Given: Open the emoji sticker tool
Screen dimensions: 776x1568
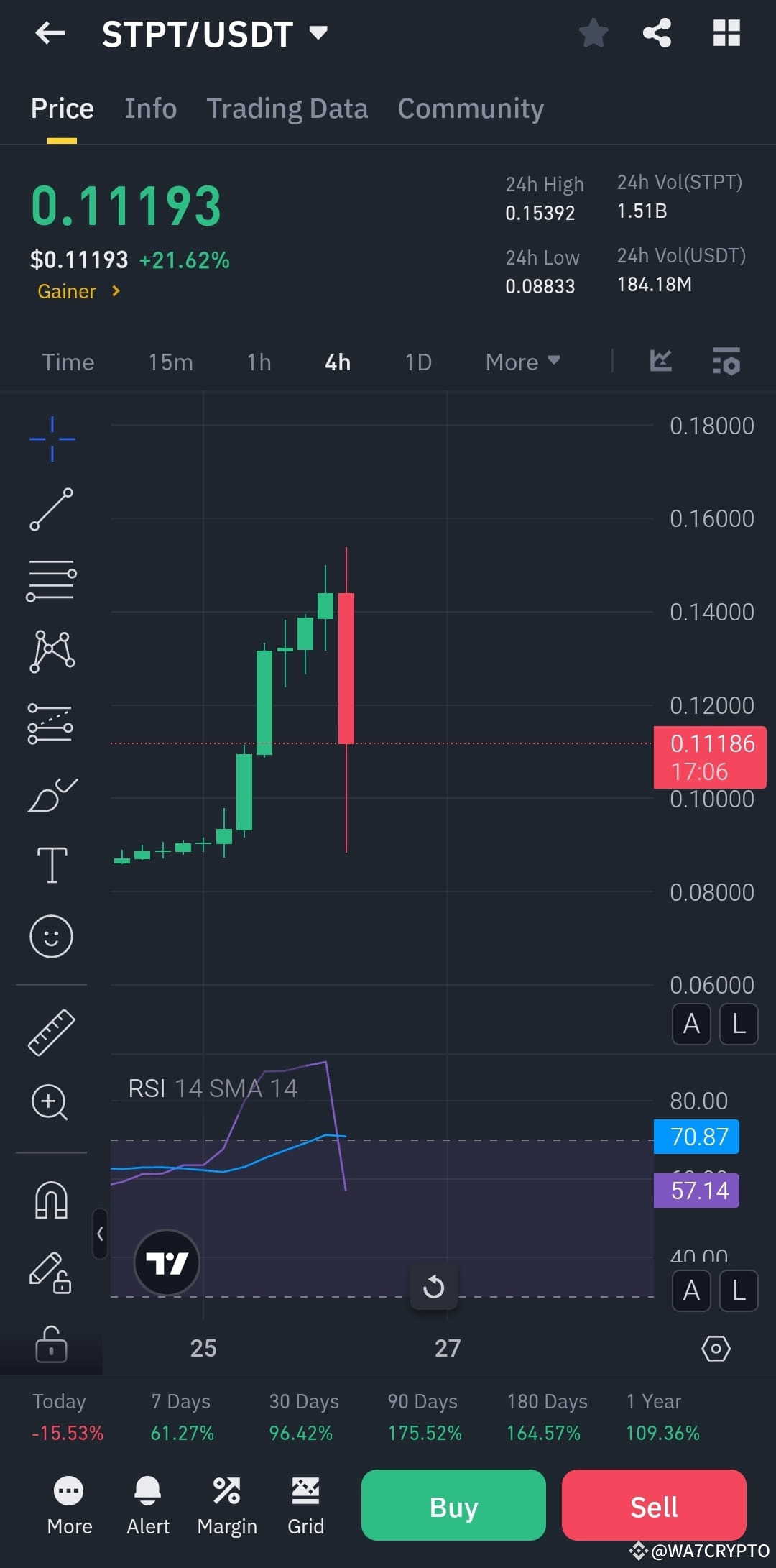Looking at the screenshot, I should coord(51,936).
